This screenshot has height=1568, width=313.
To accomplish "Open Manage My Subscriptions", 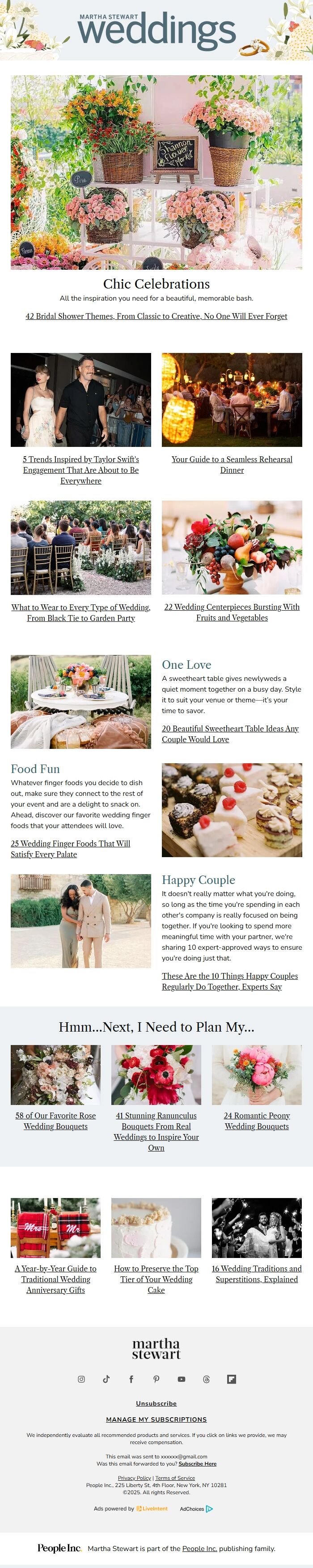I will point(156,1419).
